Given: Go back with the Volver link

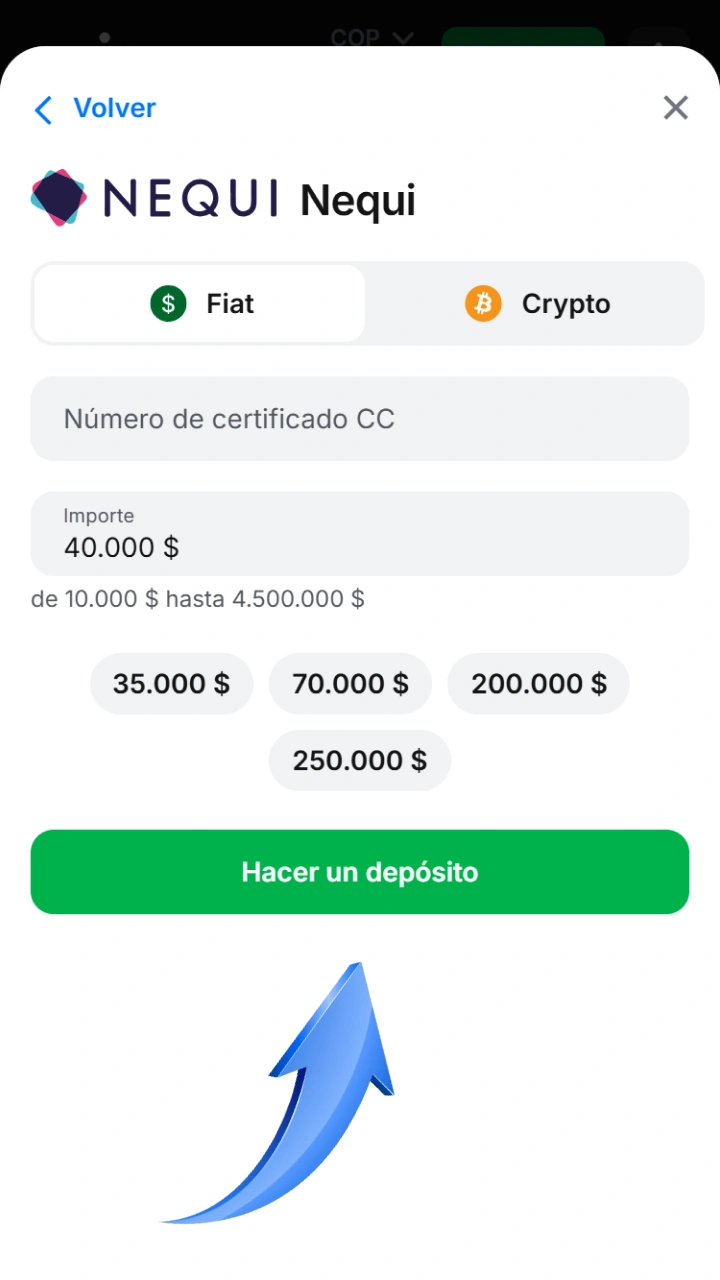Looking at the screenshot, I should pyautogui.click(x=95, y=108).
